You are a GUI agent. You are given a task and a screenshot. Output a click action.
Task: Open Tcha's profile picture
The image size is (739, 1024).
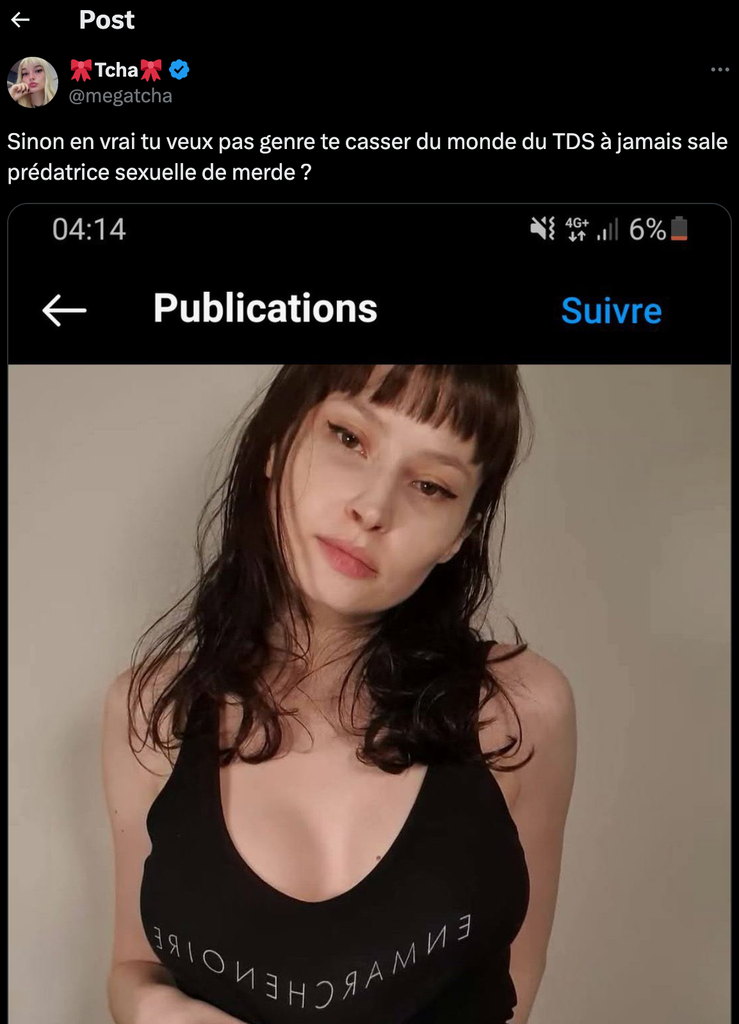pos(33,82)
